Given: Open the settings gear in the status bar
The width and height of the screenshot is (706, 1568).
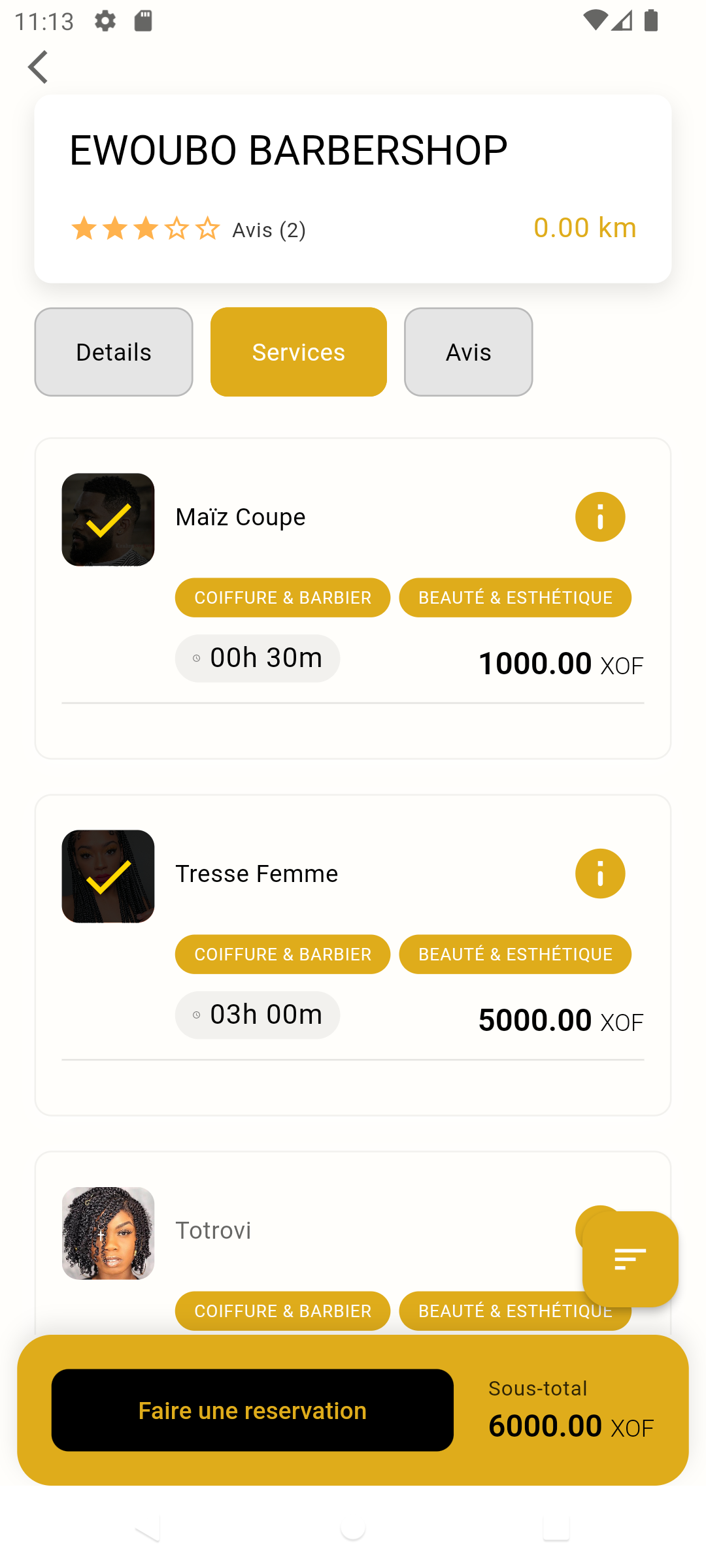Looking at the screenshot, I should [x=106, y=21].
